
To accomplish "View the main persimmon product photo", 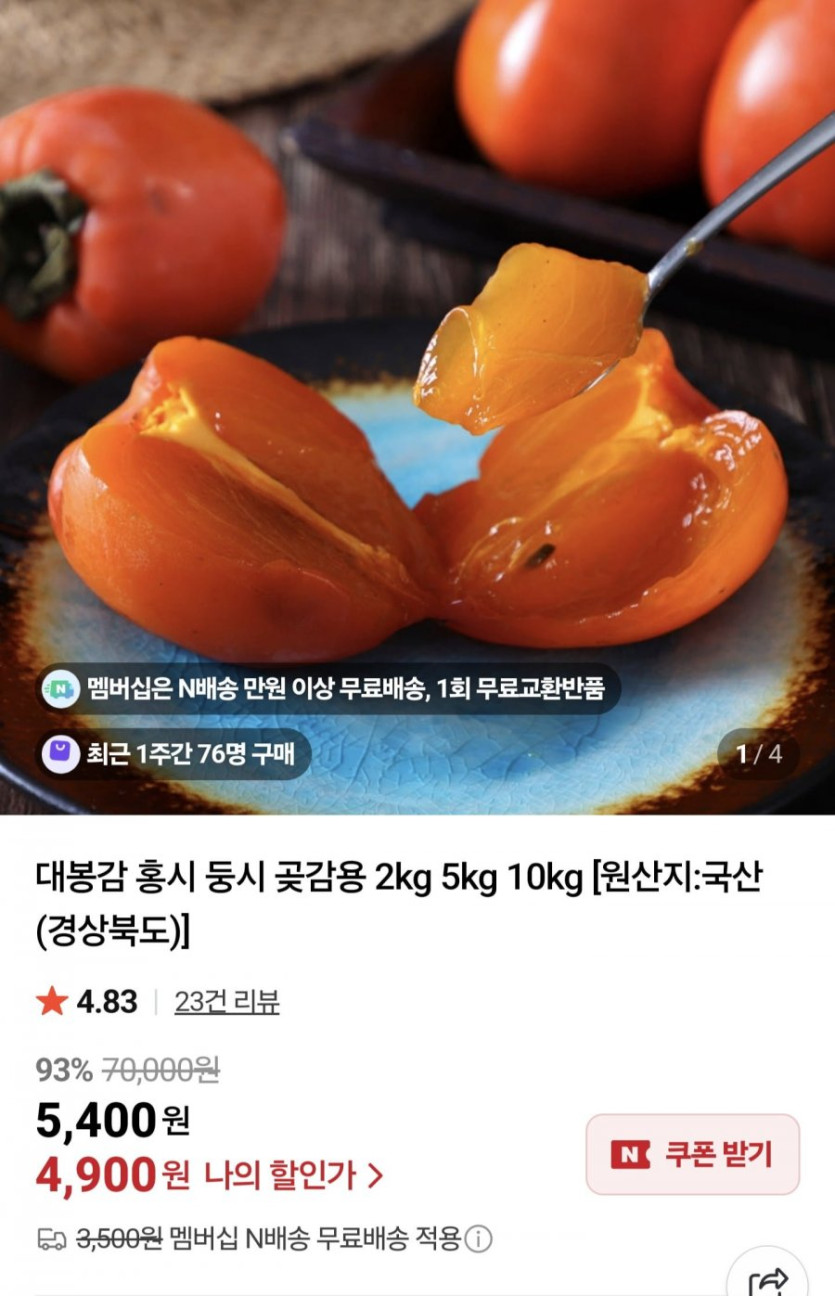I will pos(417,400).
